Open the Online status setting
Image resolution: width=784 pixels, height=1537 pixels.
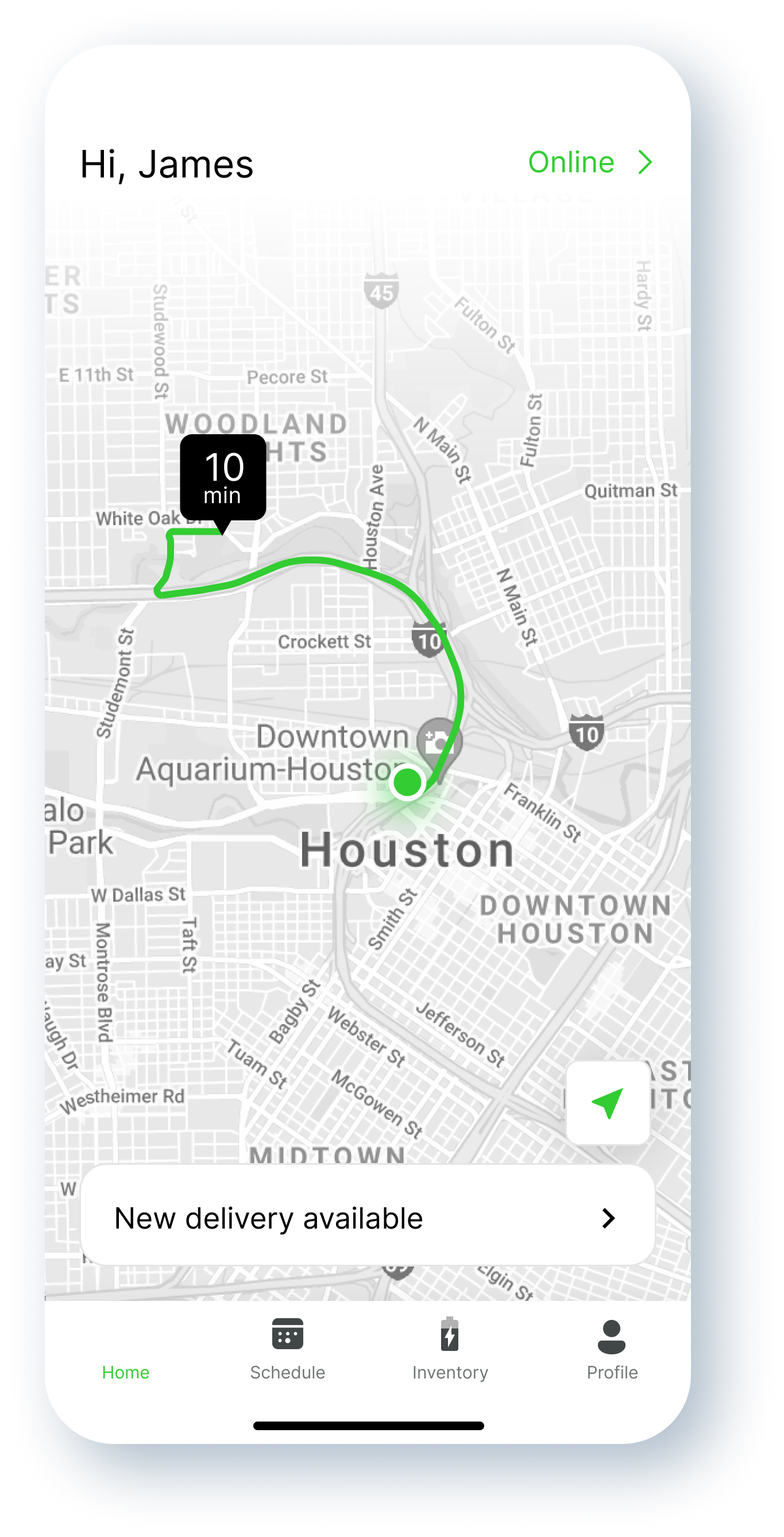(x=590, y=163)
